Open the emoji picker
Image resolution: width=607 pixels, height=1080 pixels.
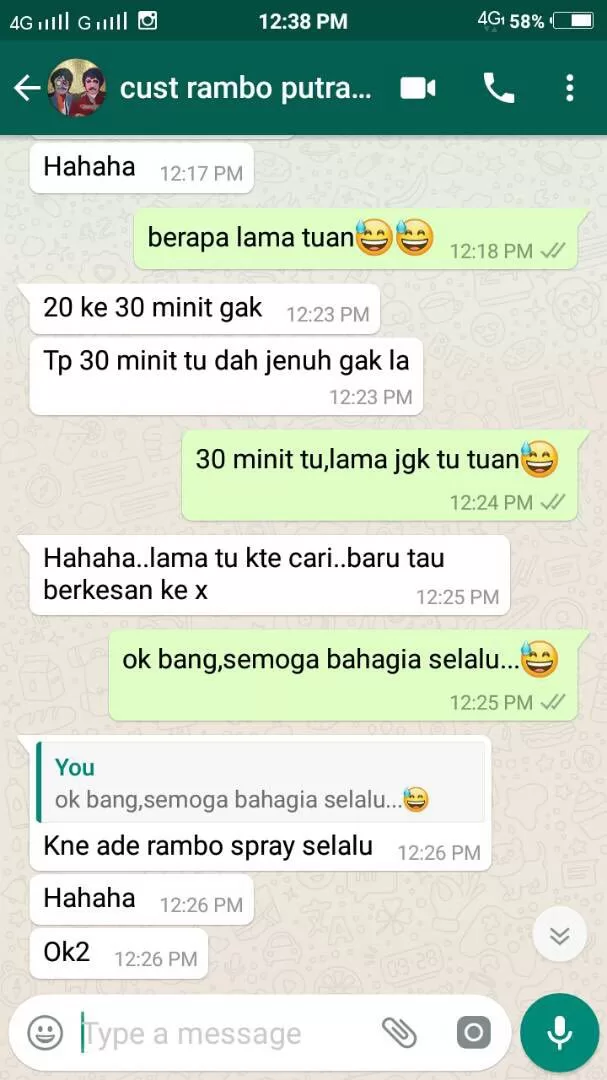point(45,1032)
